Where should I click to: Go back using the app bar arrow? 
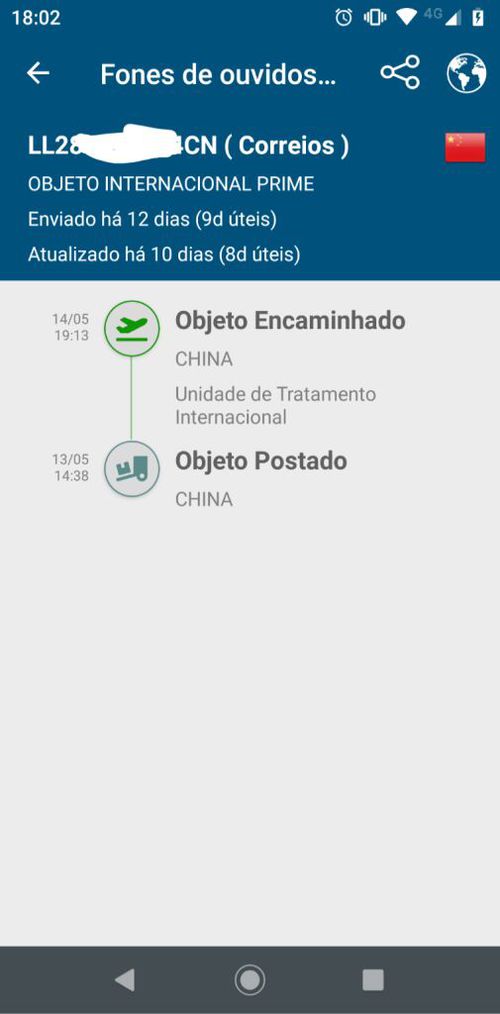[38, 74]
